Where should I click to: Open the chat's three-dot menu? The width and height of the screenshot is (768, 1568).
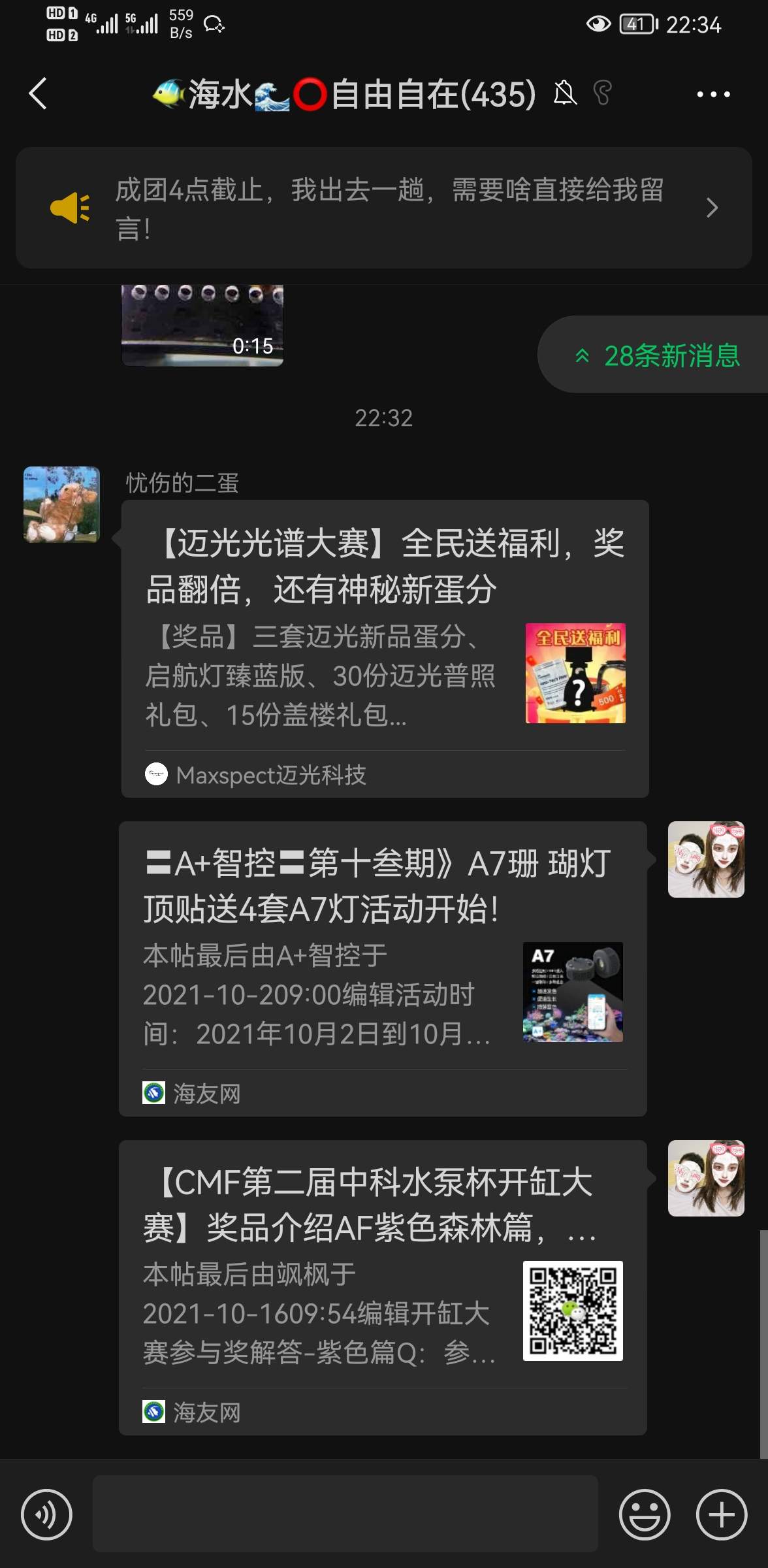coord(713,94)
